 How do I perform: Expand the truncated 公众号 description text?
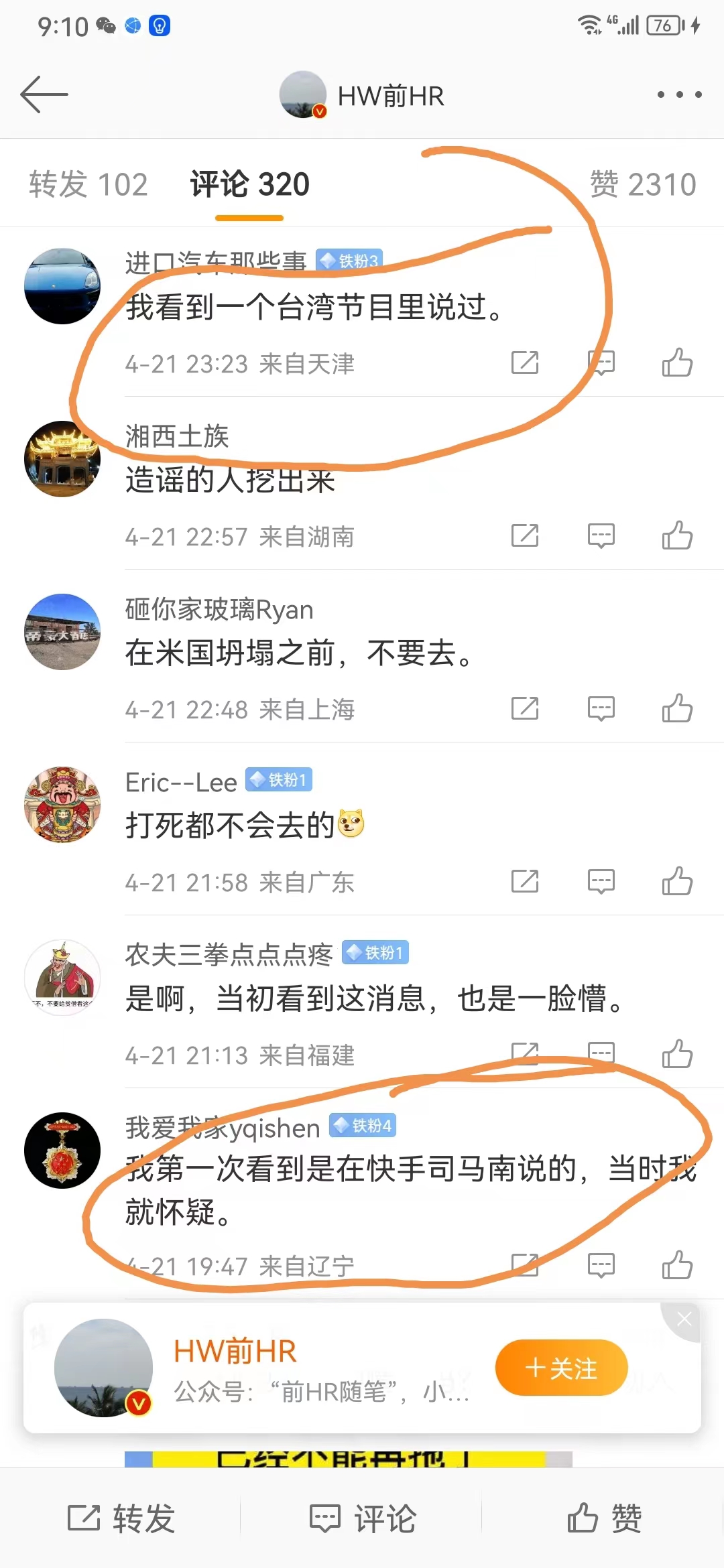322,1395
